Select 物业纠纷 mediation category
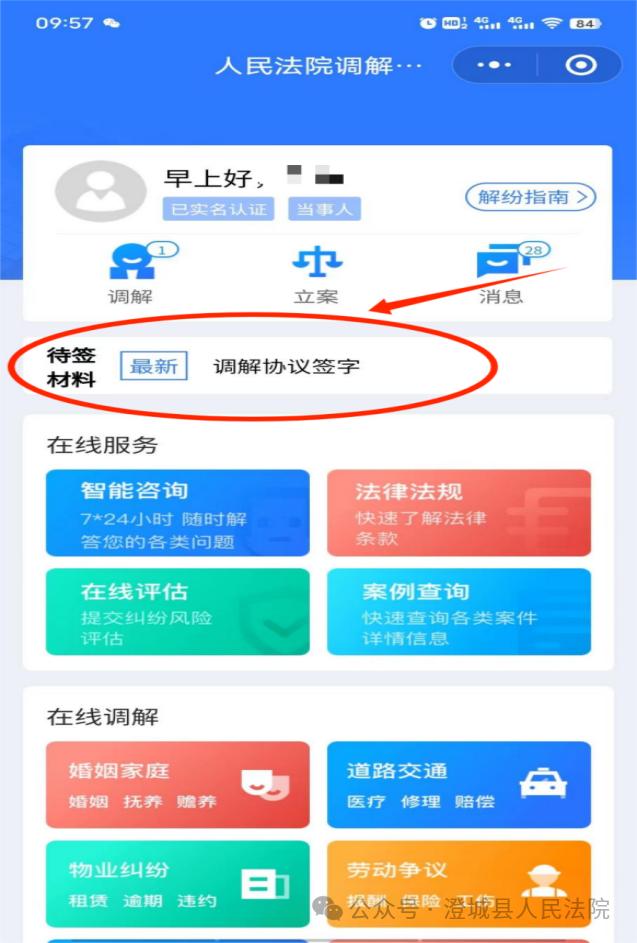Image resolution: width=637 pixels, height=943 pixels. point(177,883)
